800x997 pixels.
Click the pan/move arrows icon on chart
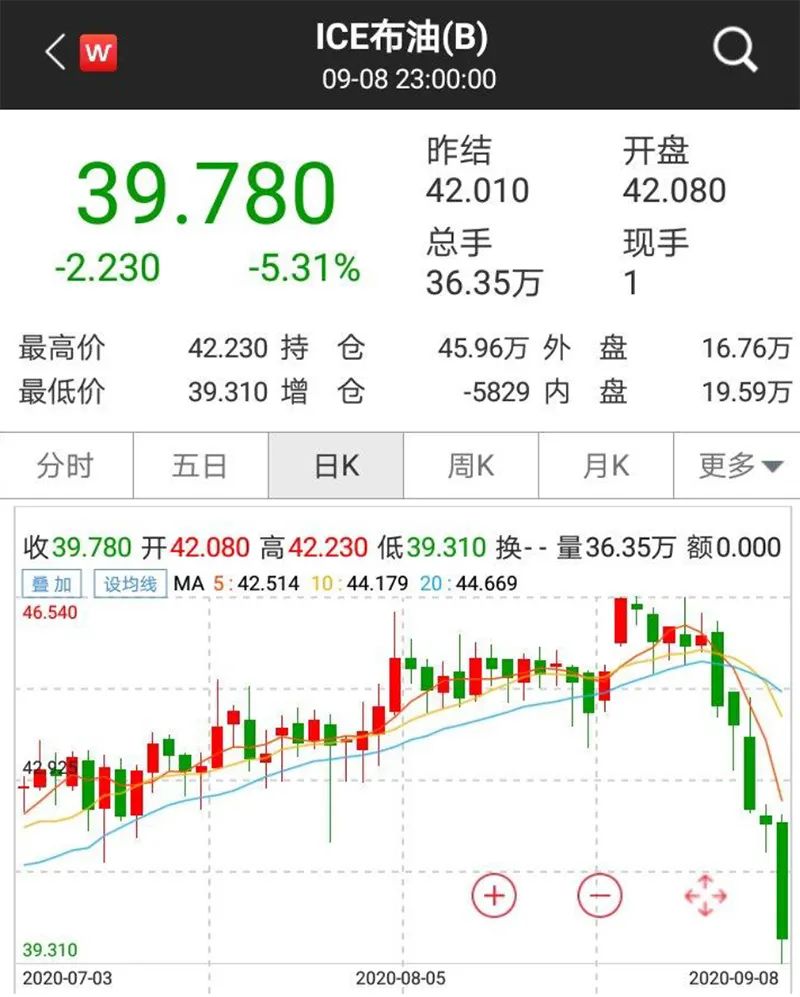707,896
